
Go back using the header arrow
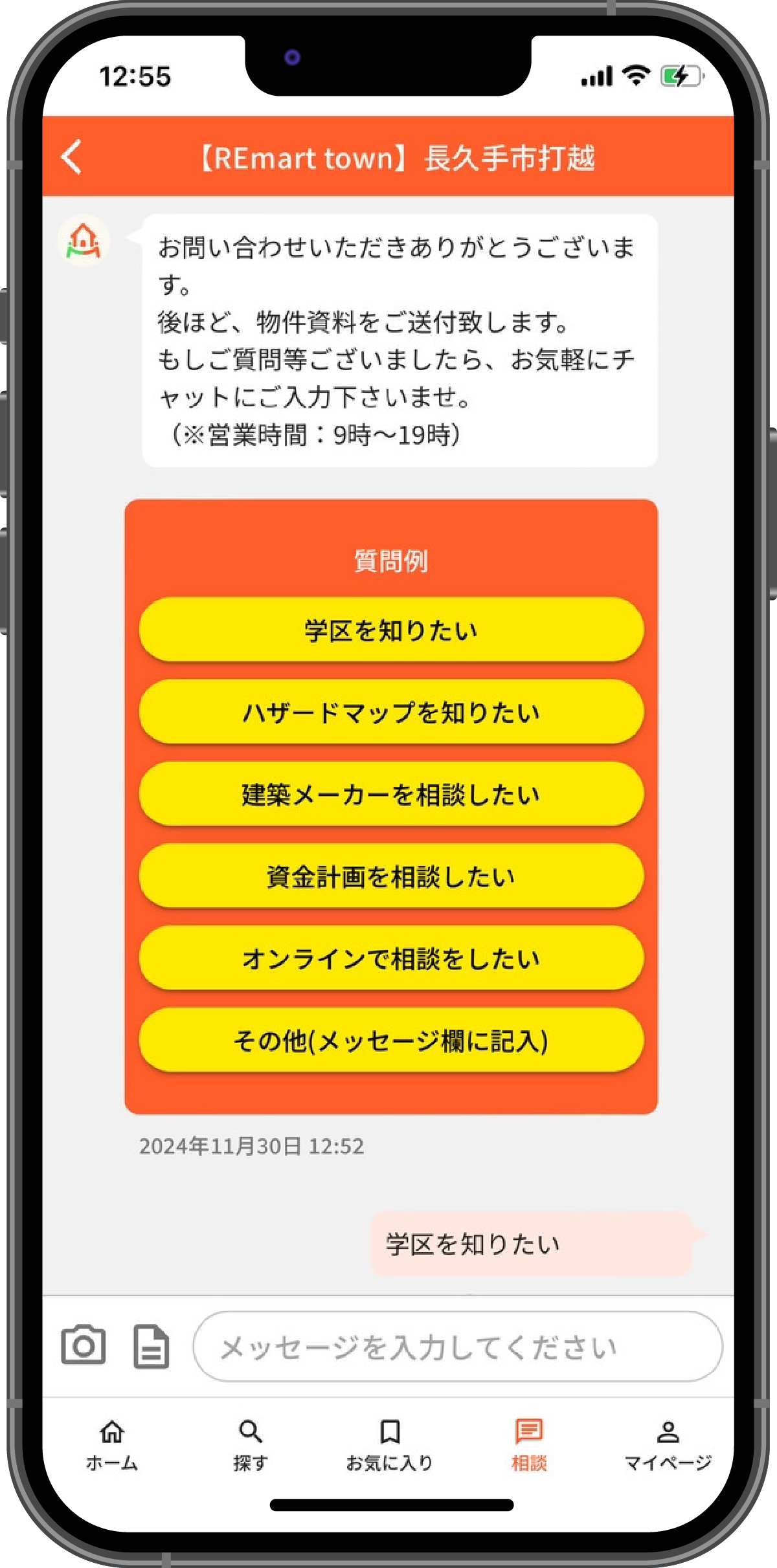tap(73, 157)
